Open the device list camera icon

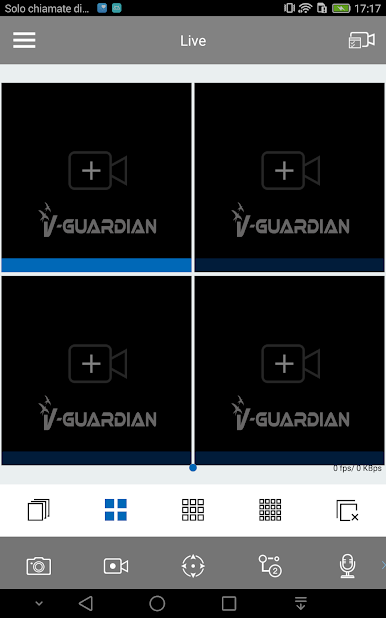click(362, 40)
